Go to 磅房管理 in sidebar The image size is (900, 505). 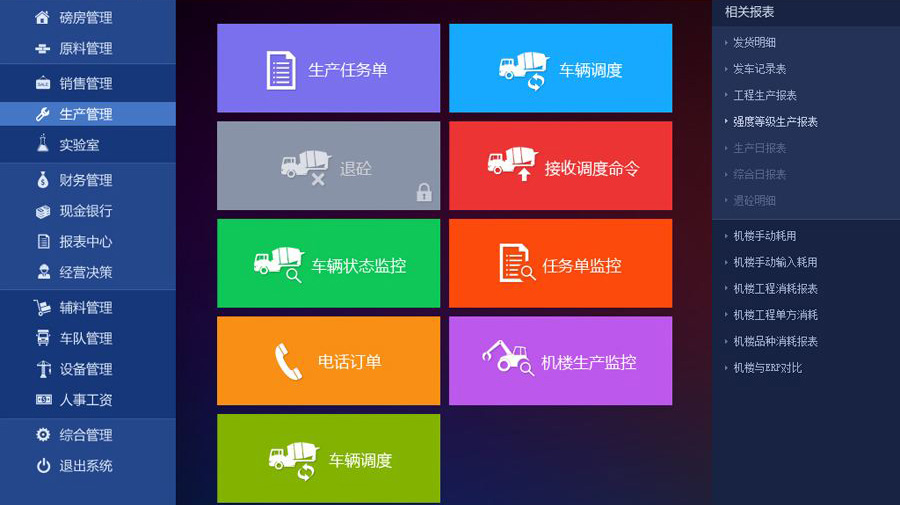[85, 17]
